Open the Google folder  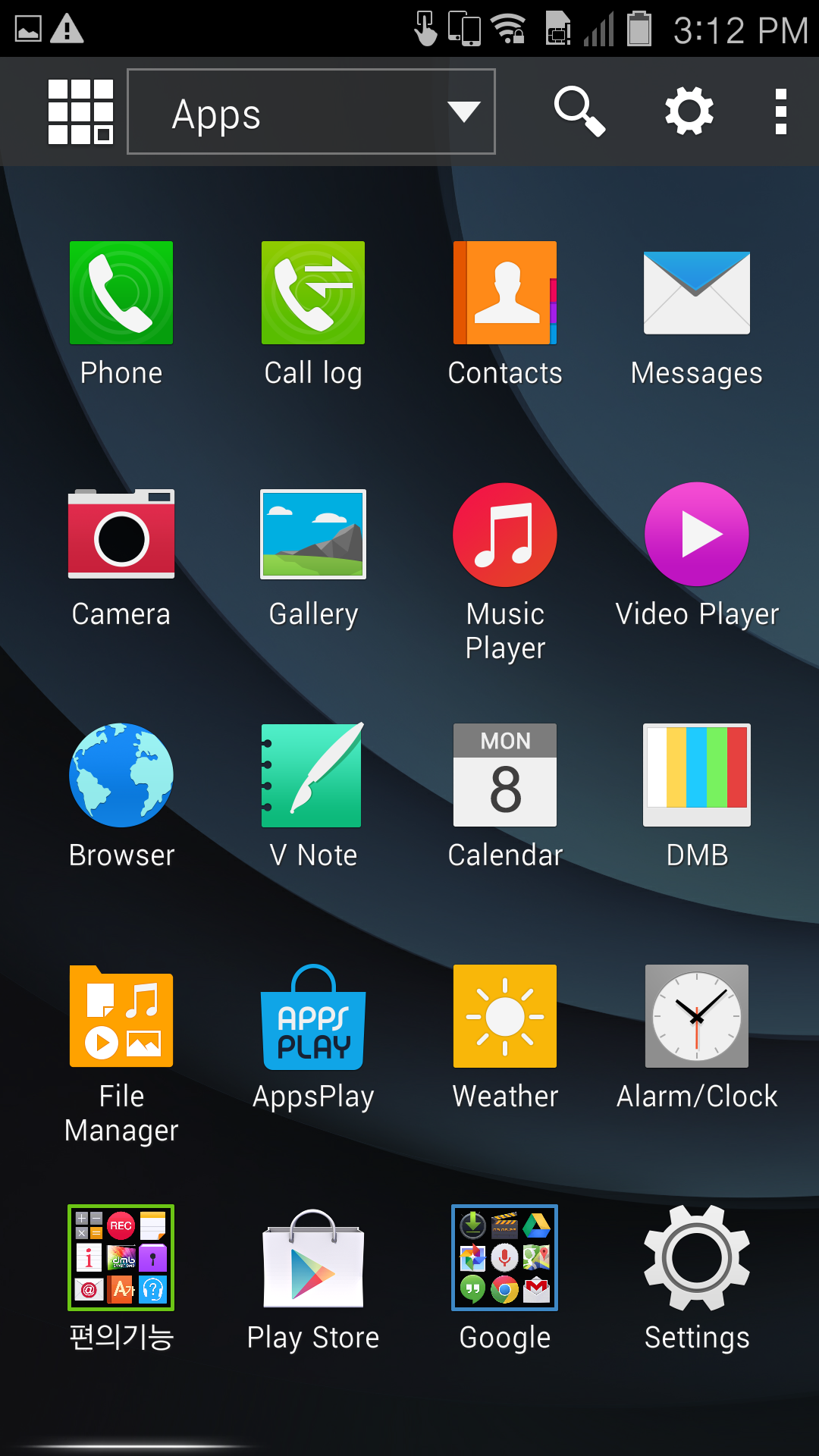pos(505,1259)
